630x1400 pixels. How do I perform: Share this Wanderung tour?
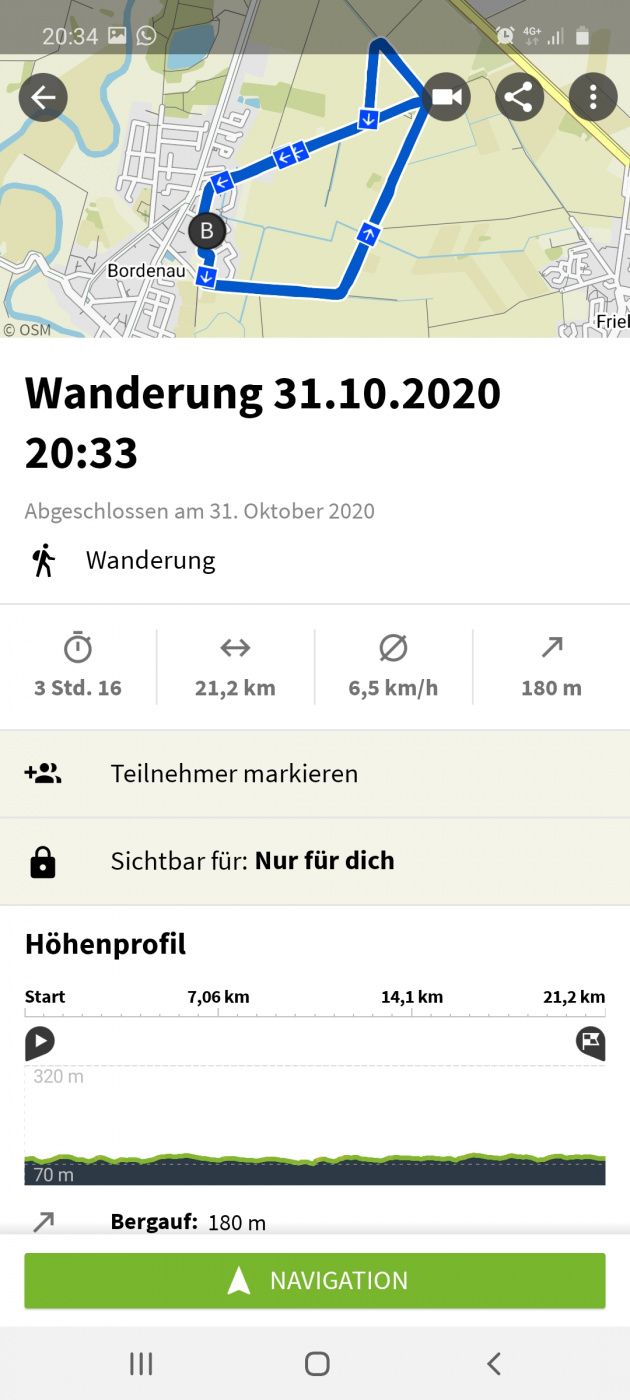[x=519, y=97]
